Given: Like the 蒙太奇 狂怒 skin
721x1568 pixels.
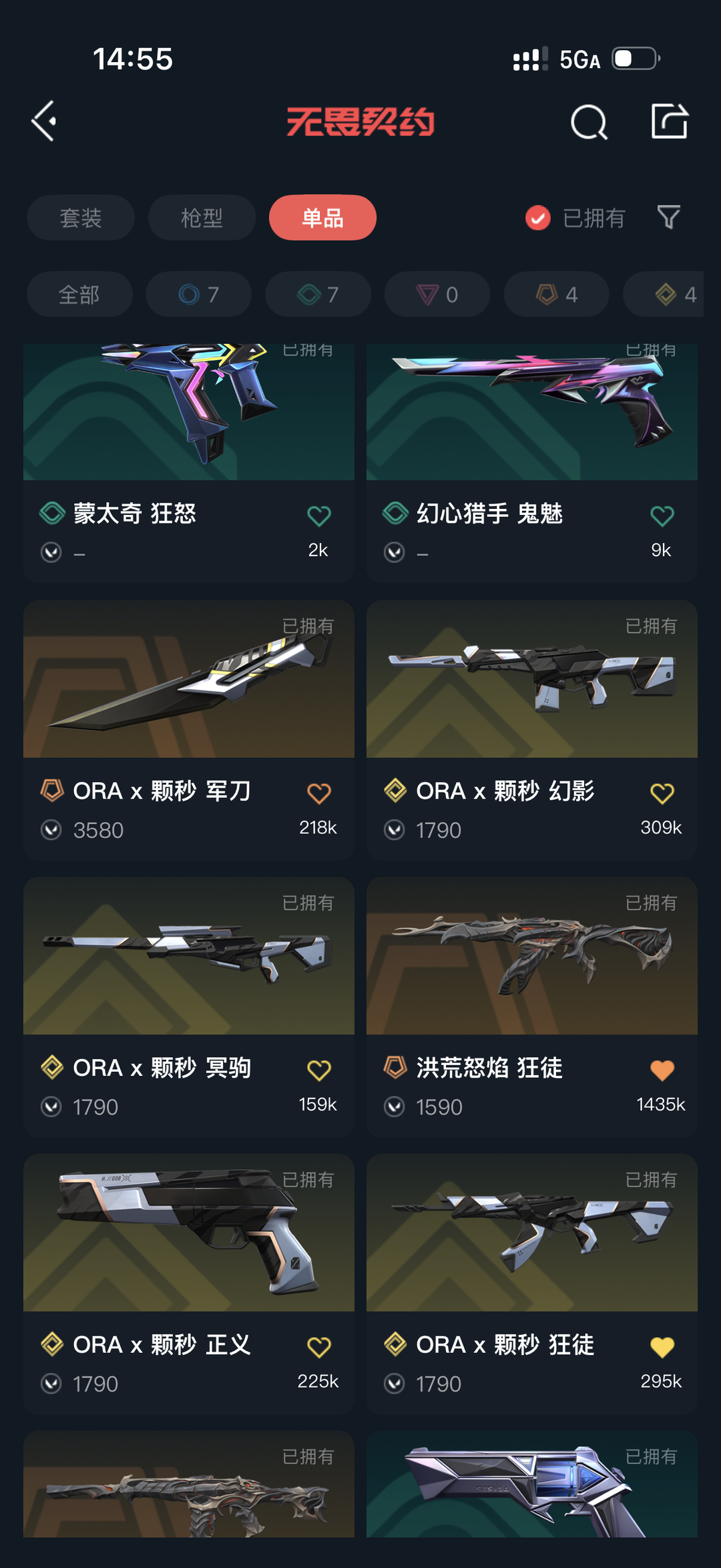Looking at the screenshot, I should click(319, 516).
